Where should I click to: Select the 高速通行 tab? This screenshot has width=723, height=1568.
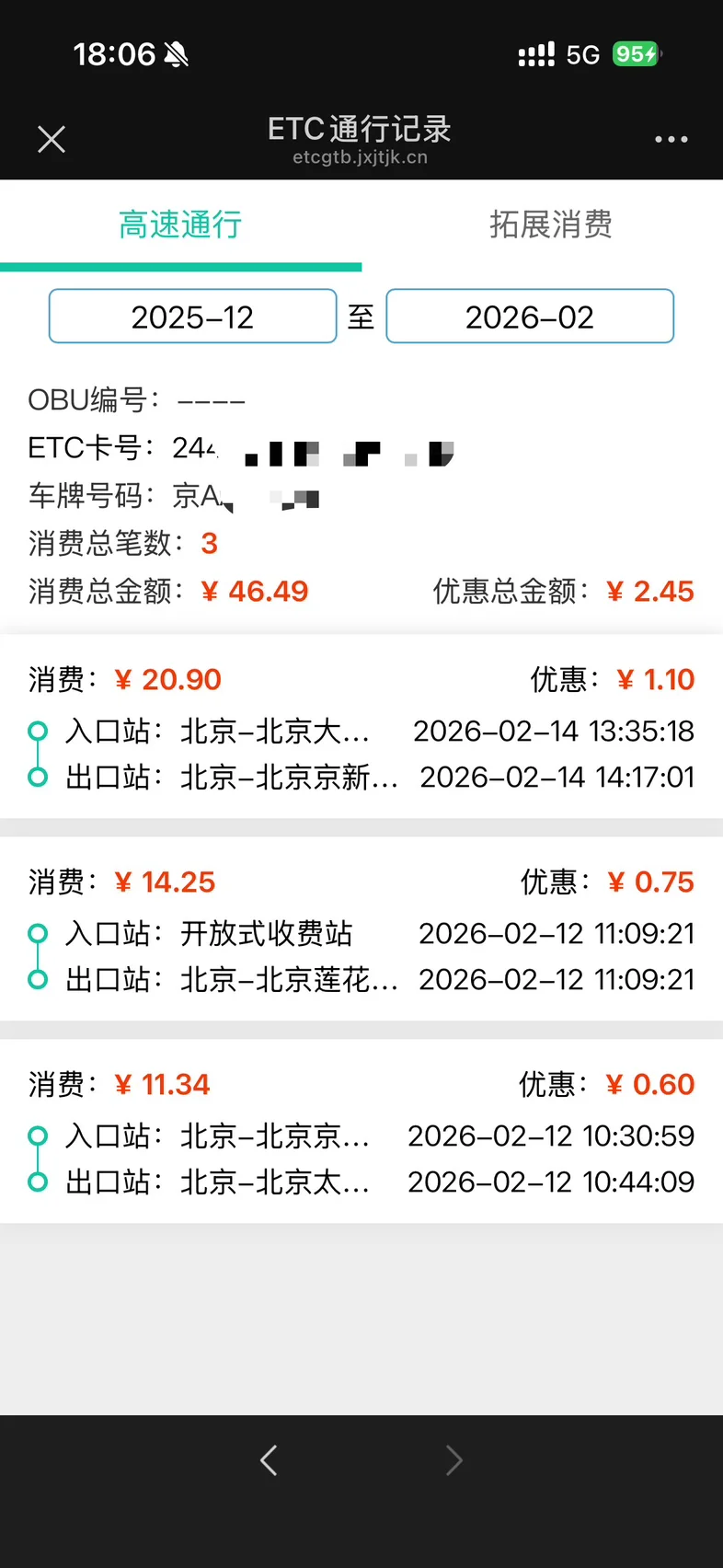pyautogui.click(x=180, y=225)
